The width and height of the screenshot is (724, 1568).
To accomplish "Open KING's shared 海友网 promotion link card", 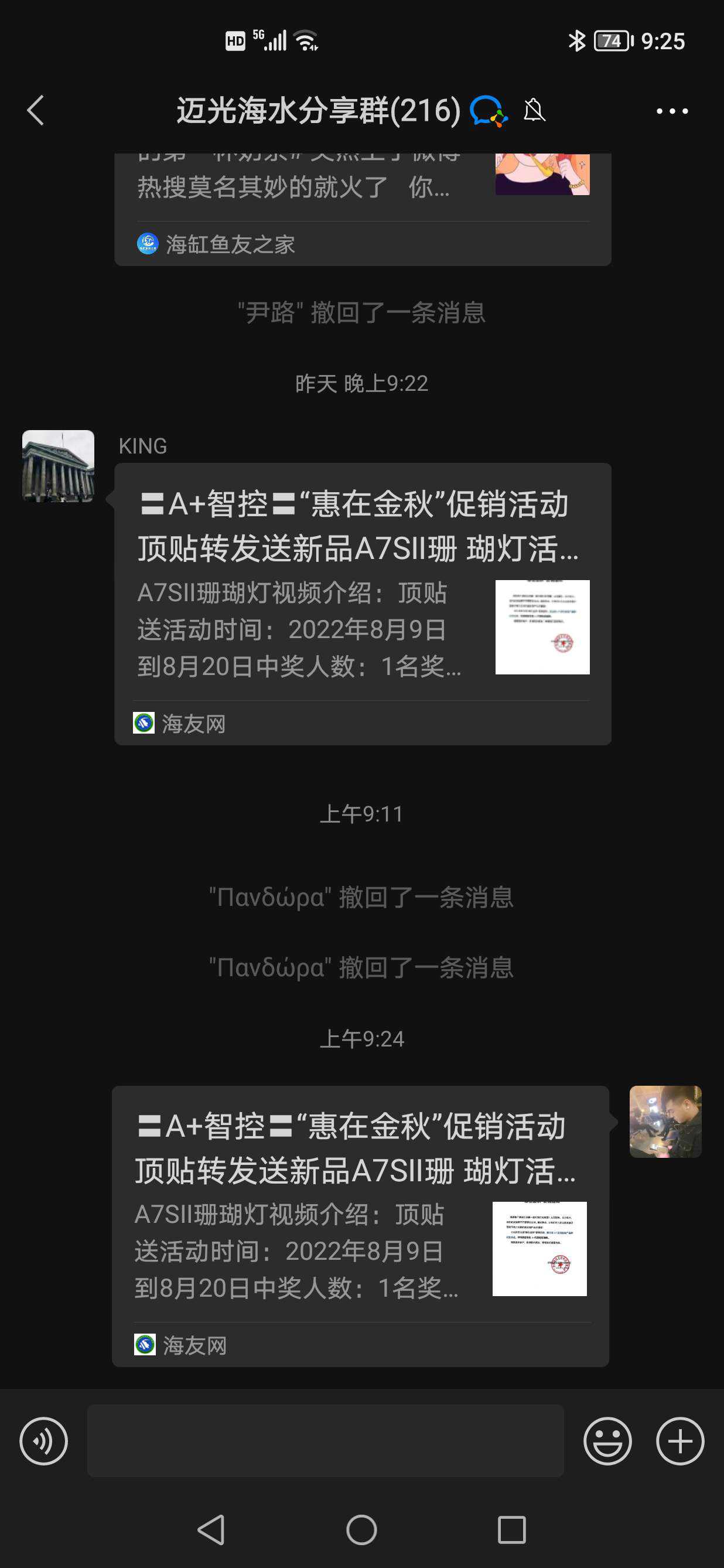I will point(363,602).
